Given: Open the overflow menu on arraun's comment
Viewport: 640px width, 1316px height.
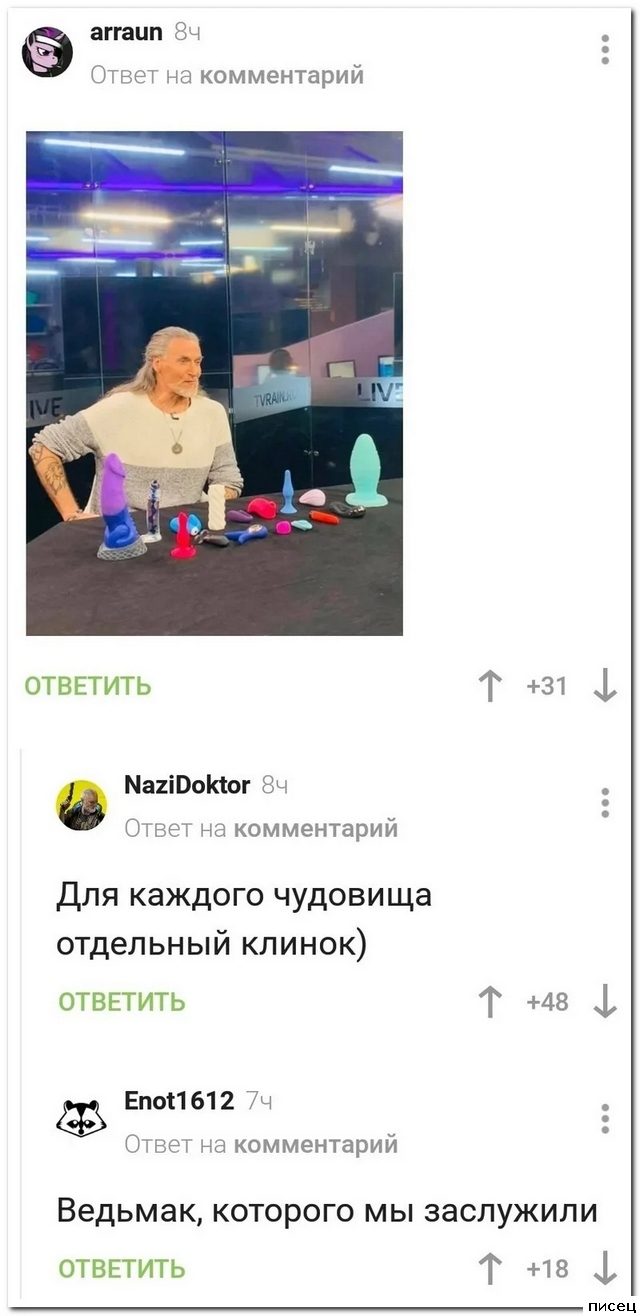Looking at the screenshot, I should [605, 49].
